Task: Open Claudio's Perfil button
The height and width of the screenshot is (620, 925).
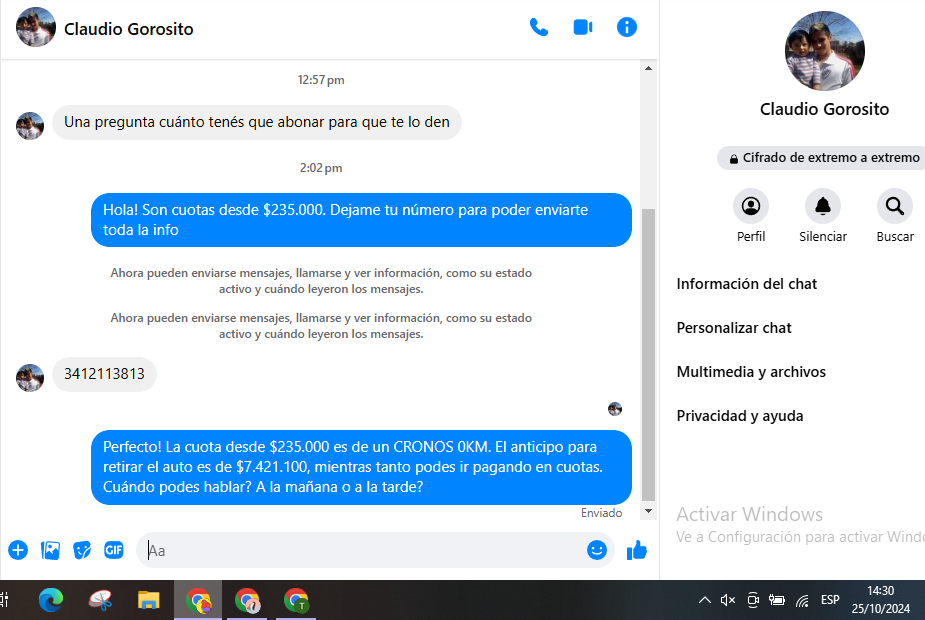Action: tap(751, 207)
